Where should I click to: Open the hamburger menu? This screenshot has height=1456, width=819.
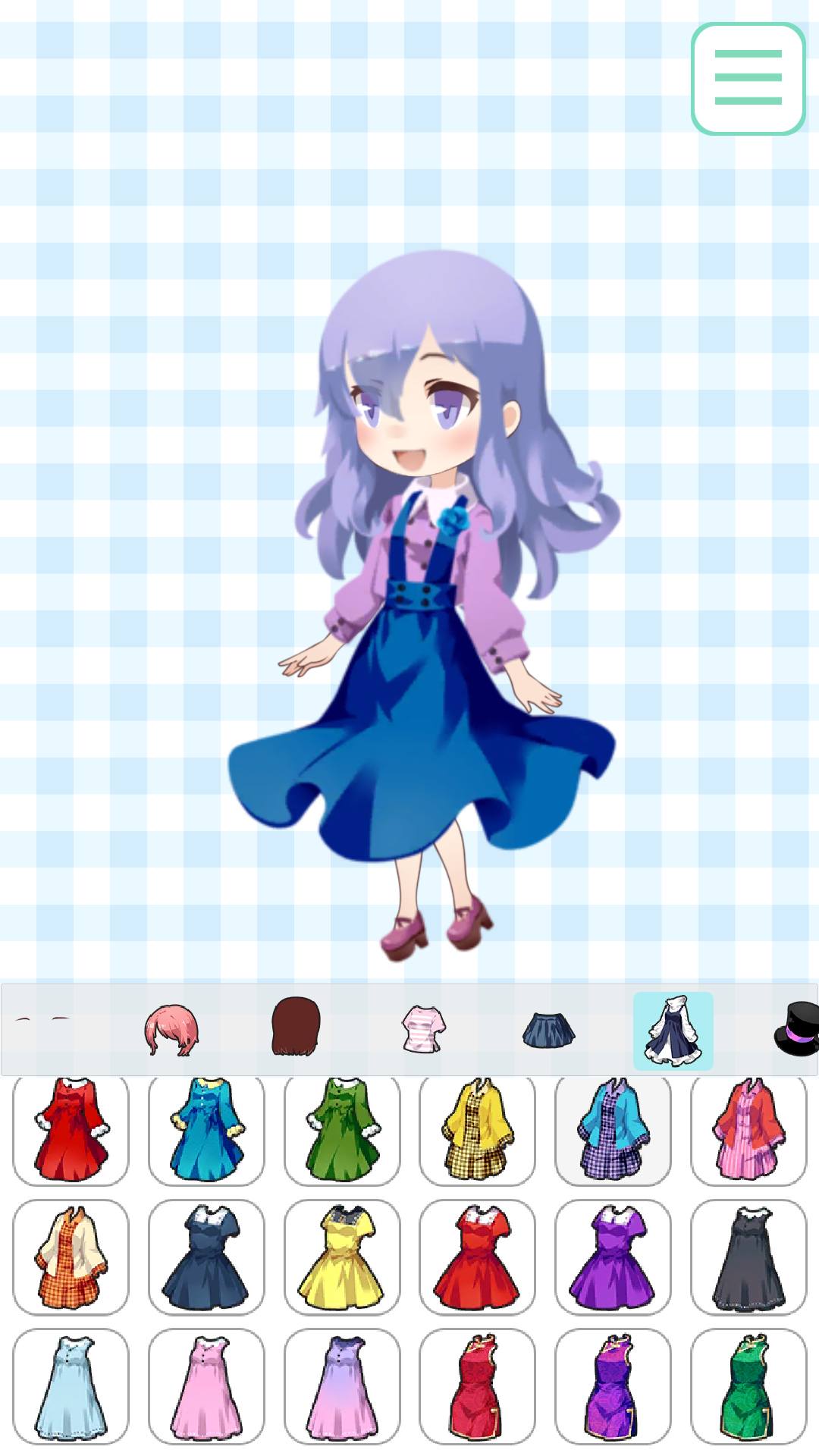pyautogui.click(x=748, y=78)
